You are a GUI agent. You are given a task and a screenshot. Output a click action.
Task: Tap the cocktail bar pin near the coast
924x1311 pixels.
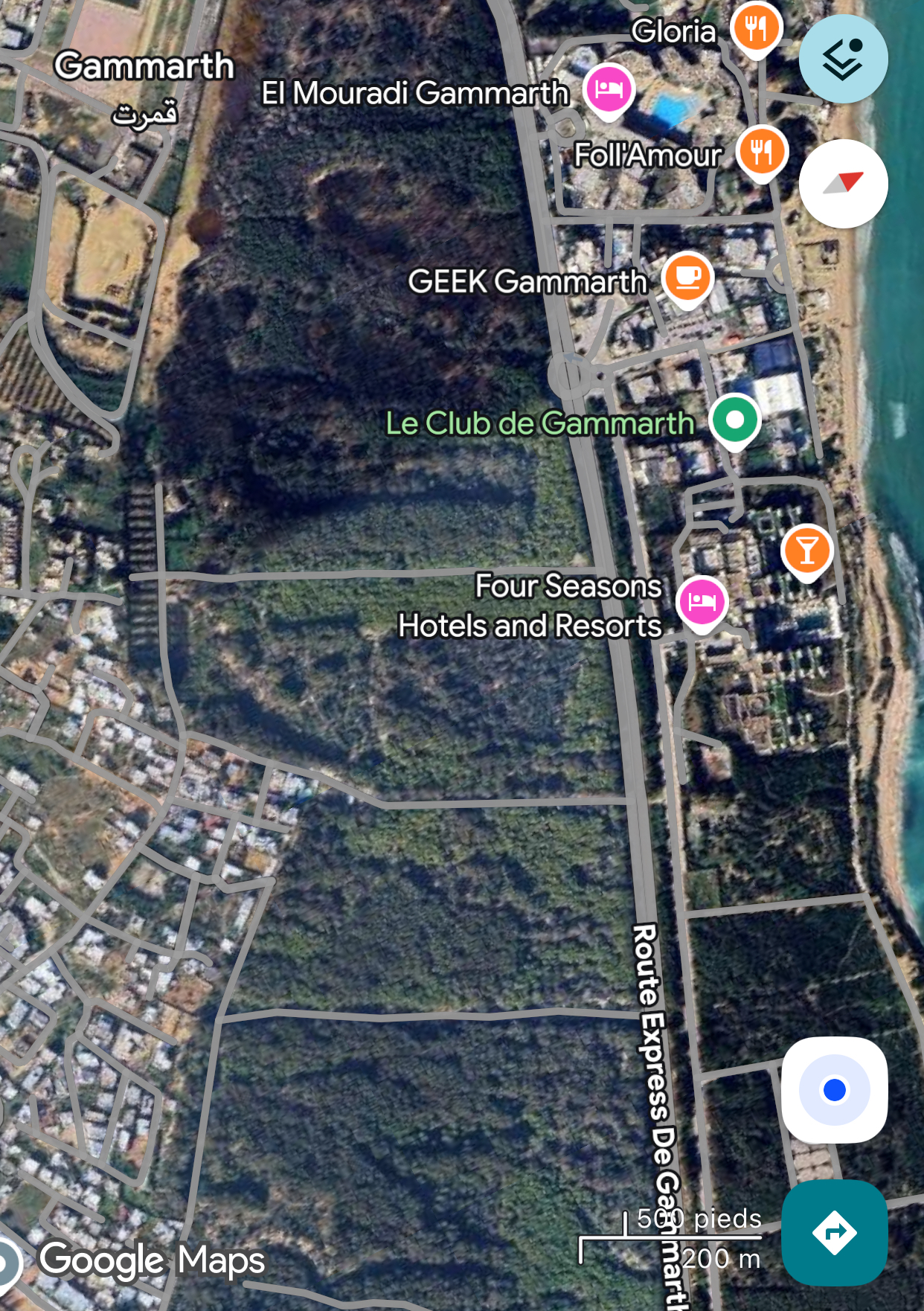coord(808,551)
